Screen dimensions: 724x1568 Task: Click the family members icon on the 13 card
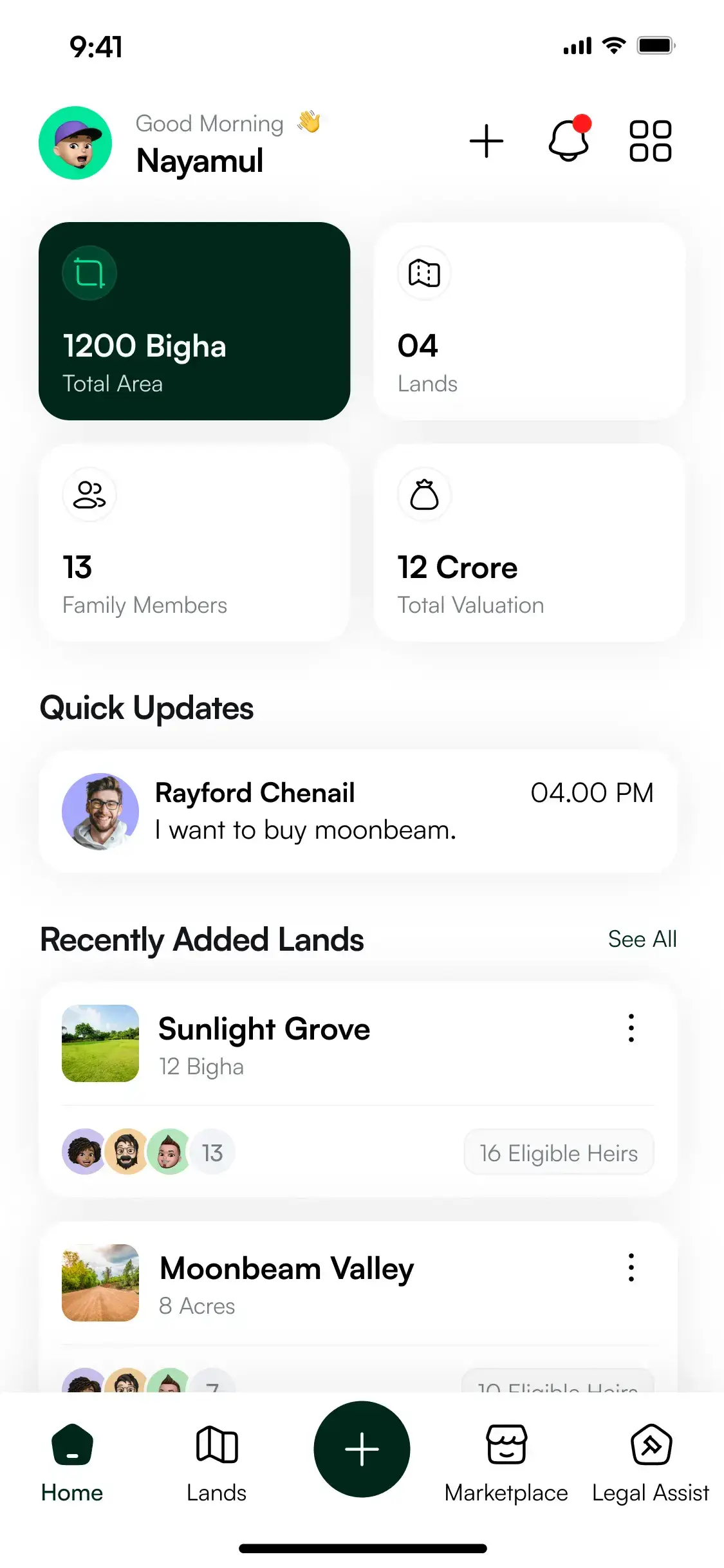[x=89, y=495]
